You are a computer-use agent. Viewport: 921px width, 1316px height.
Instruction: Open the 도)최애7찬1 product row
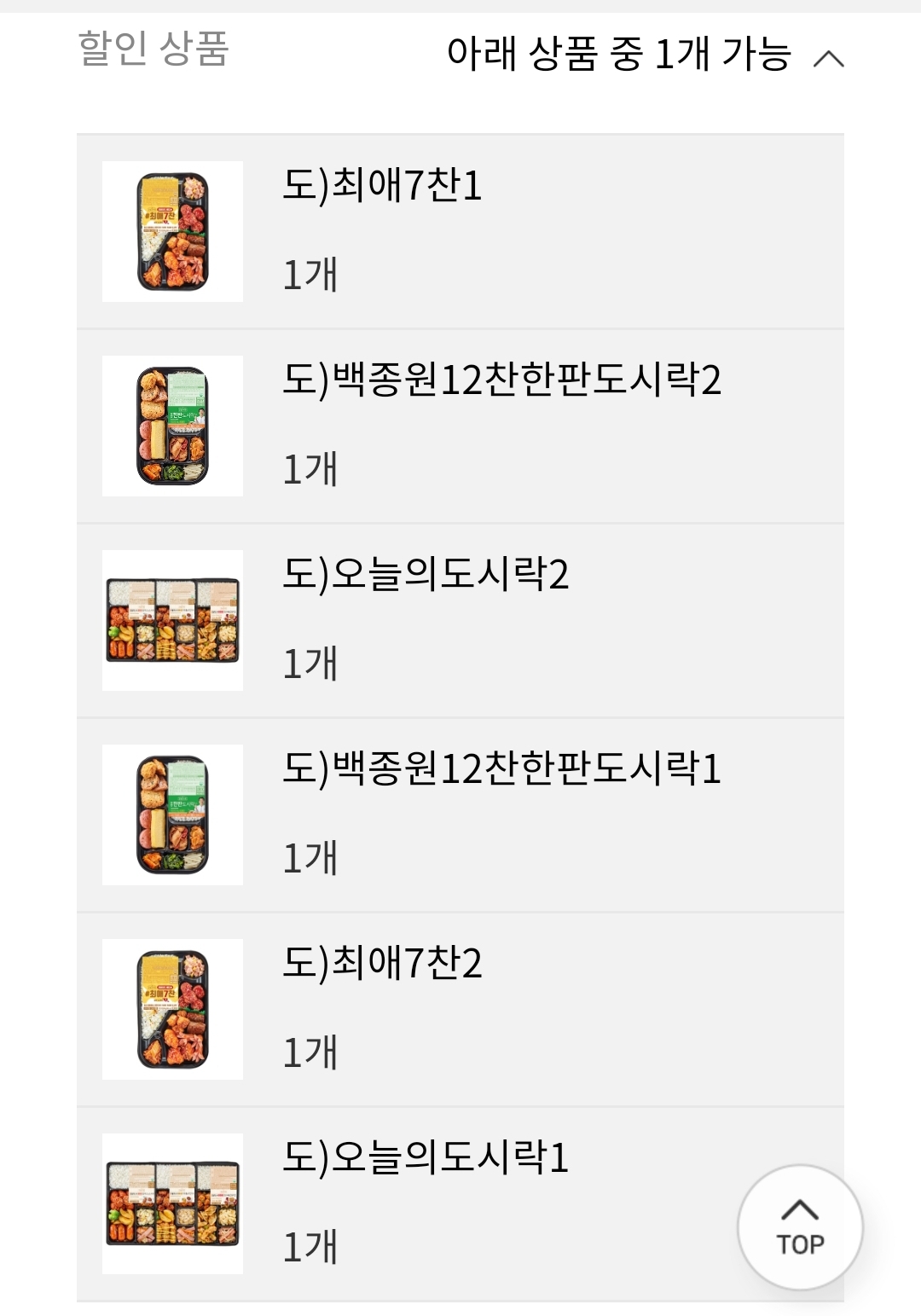point(460,231)
